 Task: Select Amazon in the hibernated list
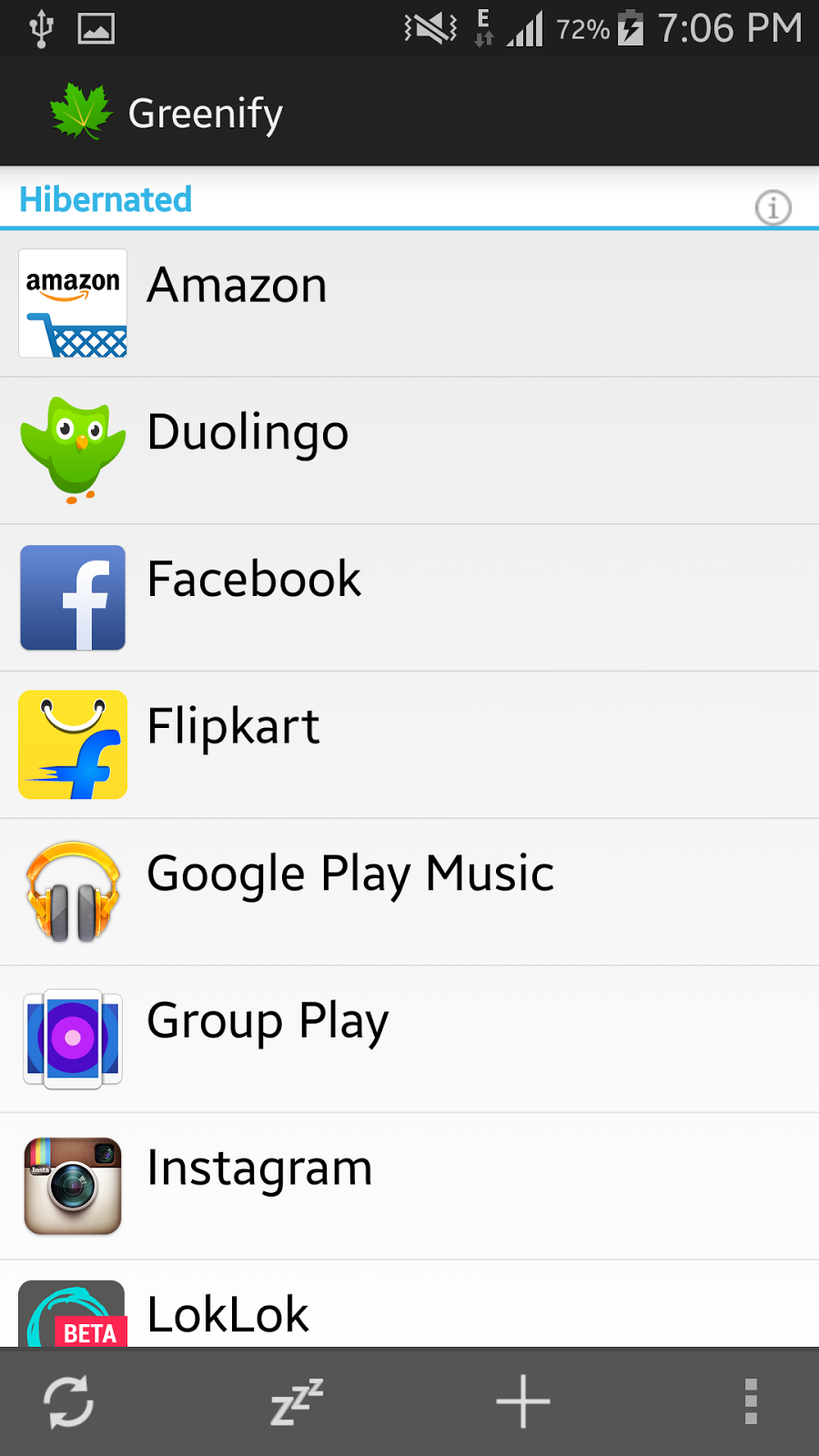coord(409,303)
